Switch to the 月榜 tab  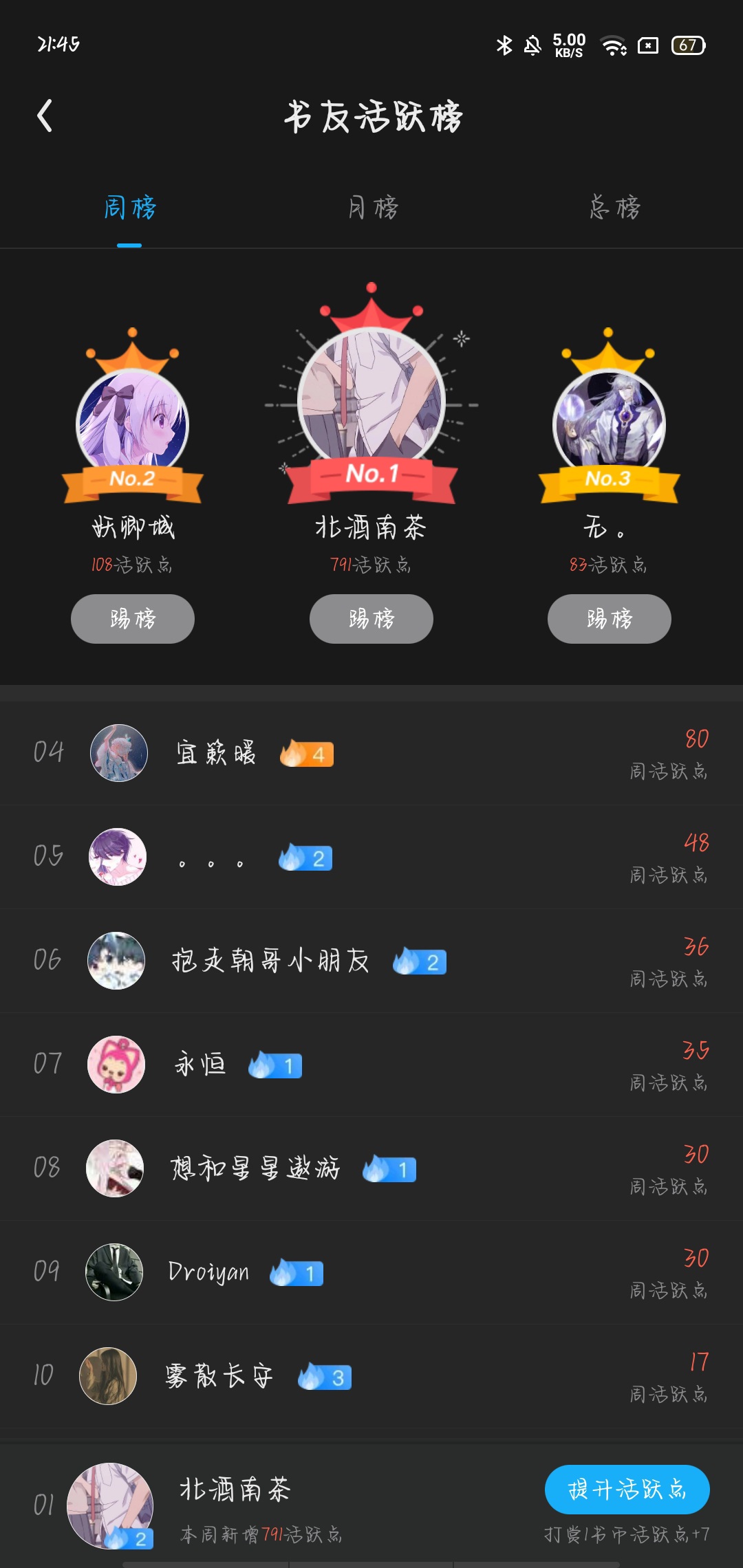372,208
